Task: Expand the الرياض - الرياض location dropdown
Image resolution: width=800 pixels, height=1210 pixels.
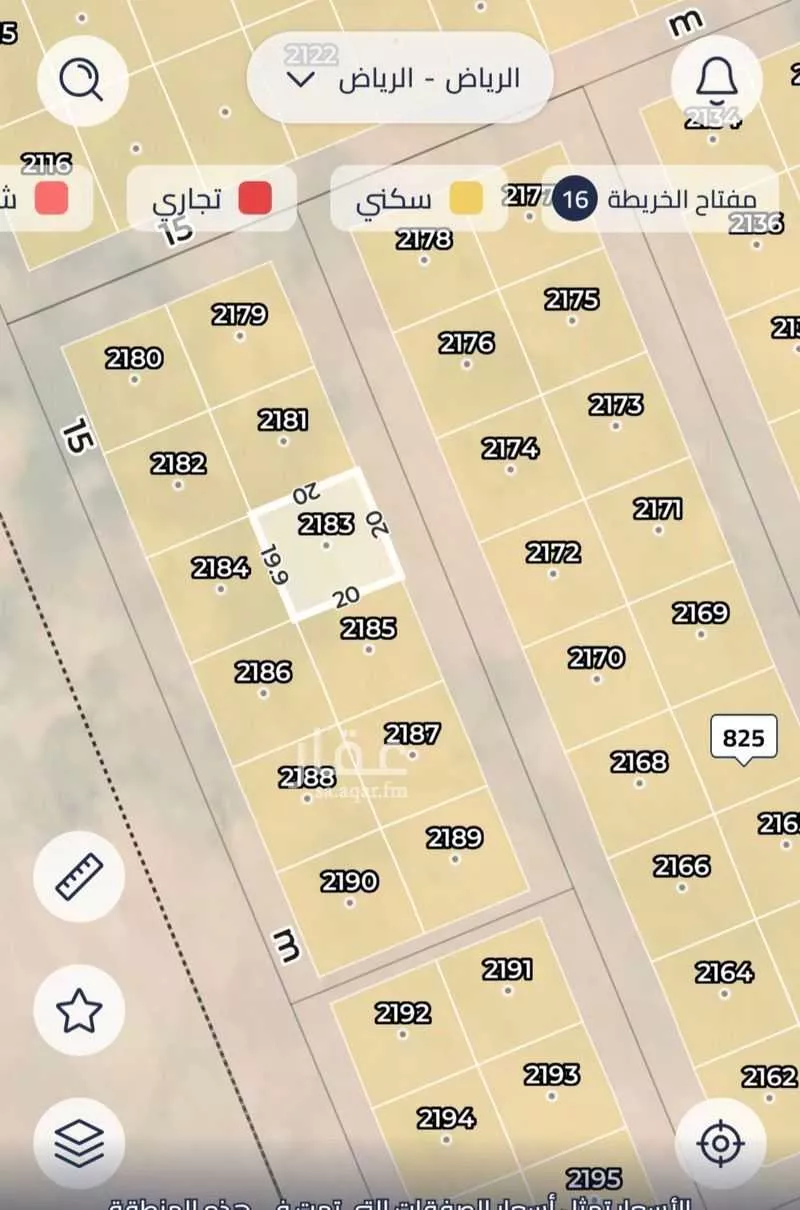Action: coord(400,79)
